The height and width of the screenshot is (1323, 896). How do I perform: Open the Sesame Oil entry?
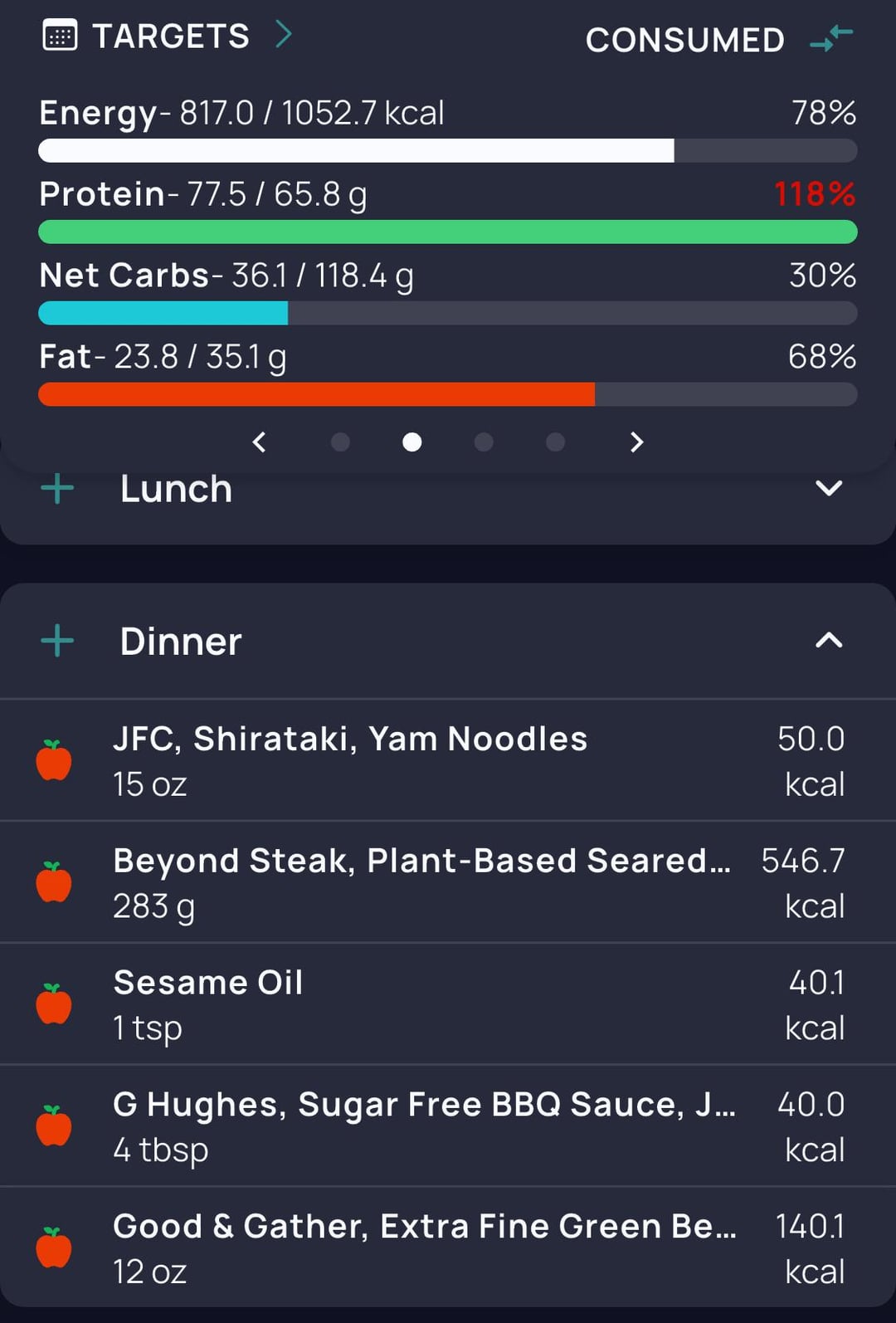point(448,1004)
